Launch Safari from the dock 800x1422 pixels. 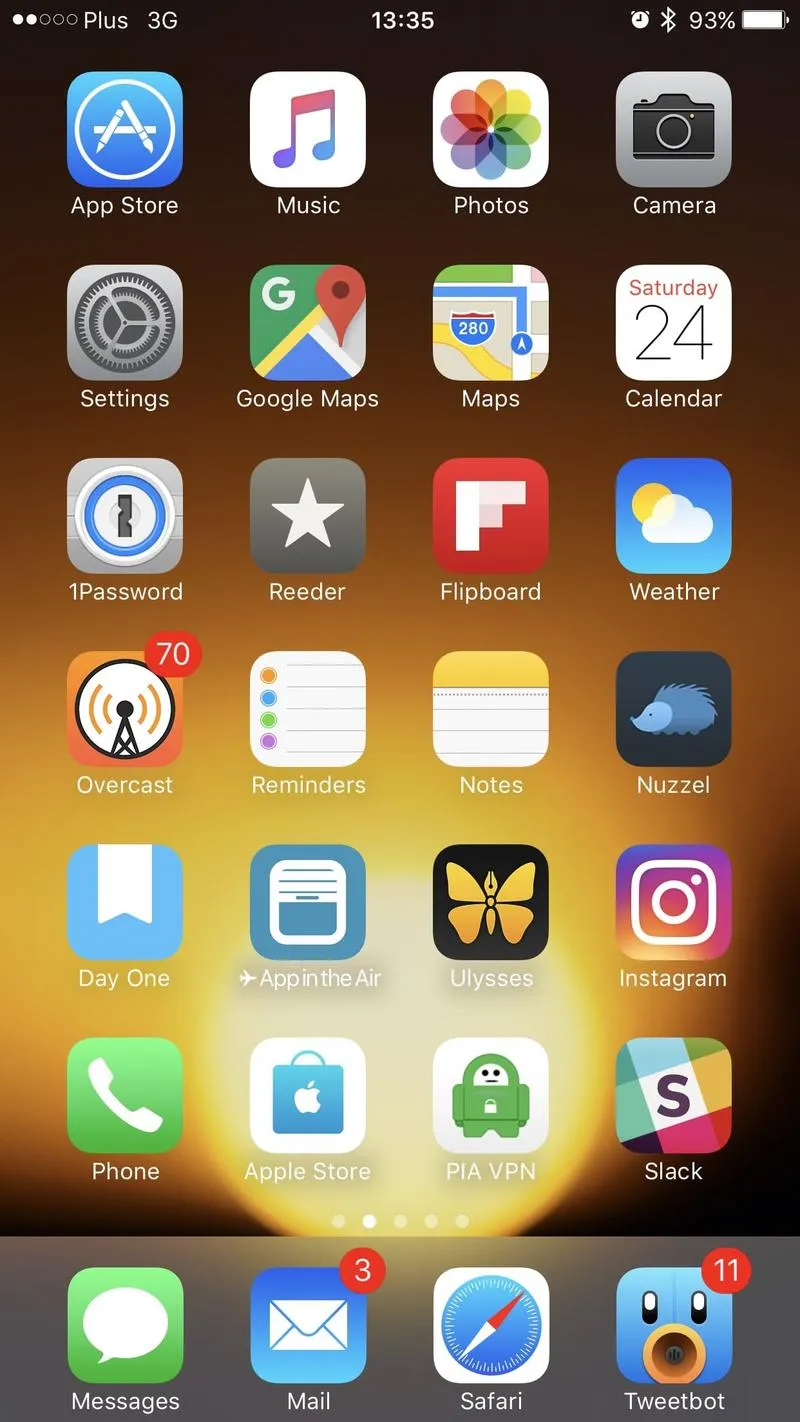coord(490,1325)
